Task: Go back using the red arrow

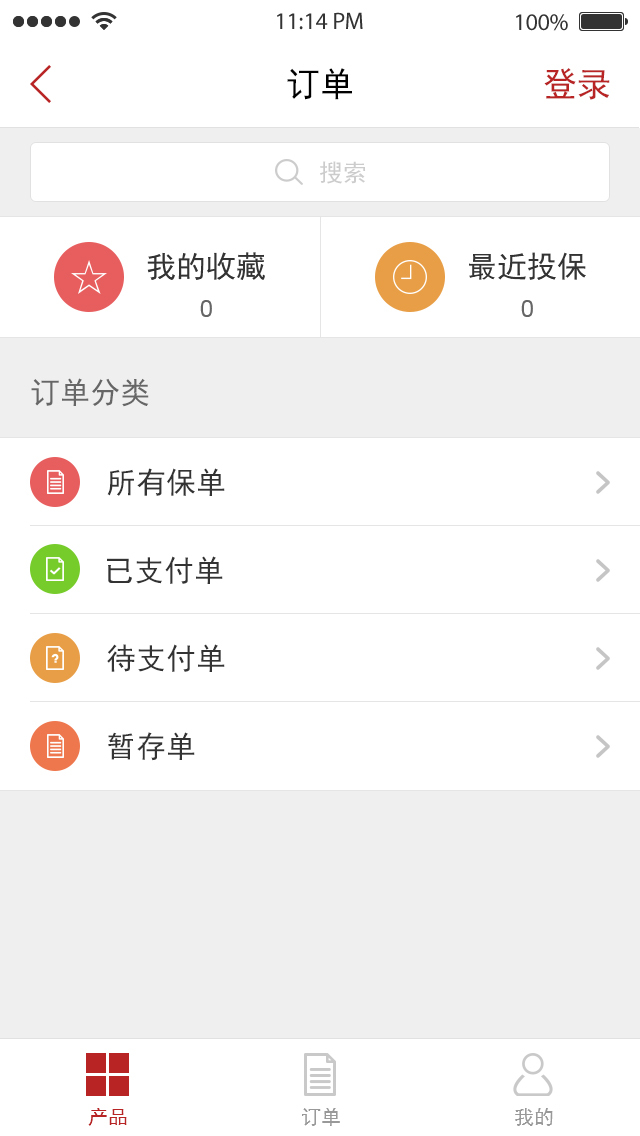Action: pos(41,85)
